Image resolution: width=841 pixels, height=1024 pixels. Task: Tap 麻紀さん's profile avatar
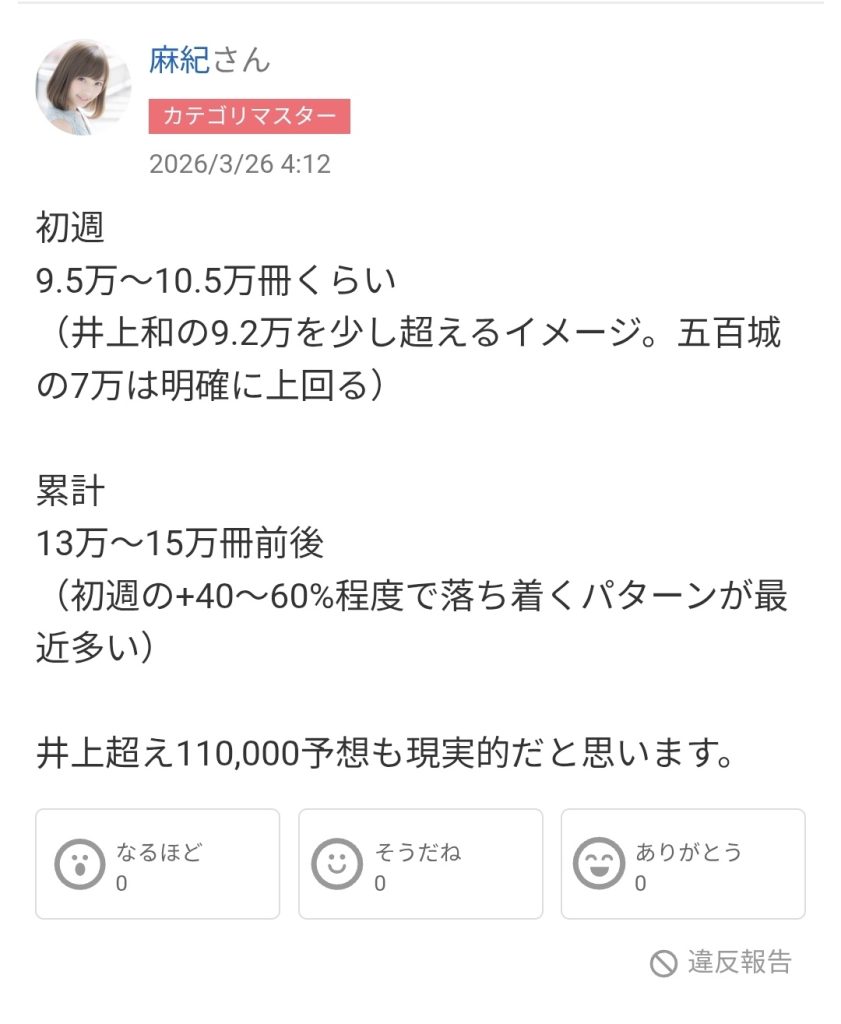(84, 88)
